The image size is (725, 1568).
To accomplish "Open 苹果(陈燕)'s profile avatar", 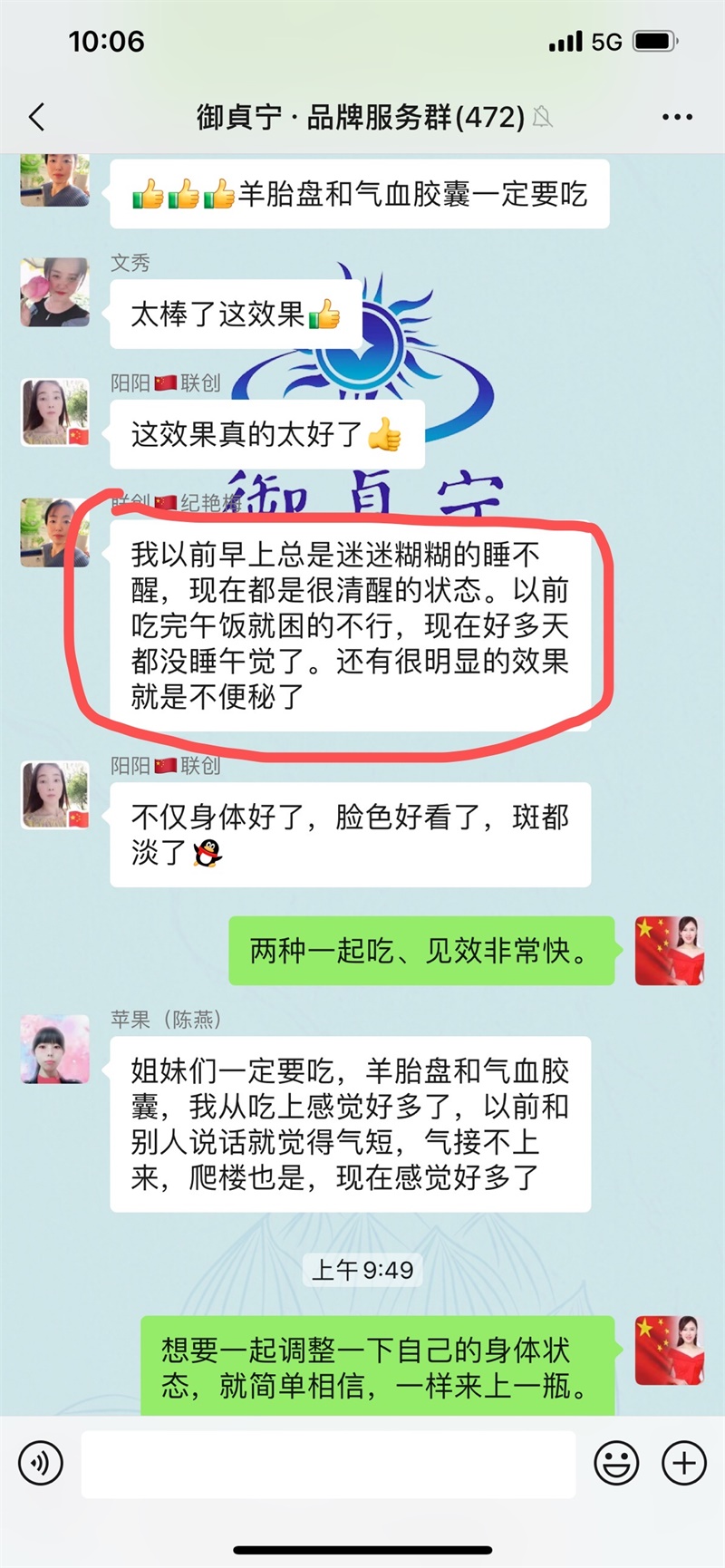I will tap(55, 1049).
